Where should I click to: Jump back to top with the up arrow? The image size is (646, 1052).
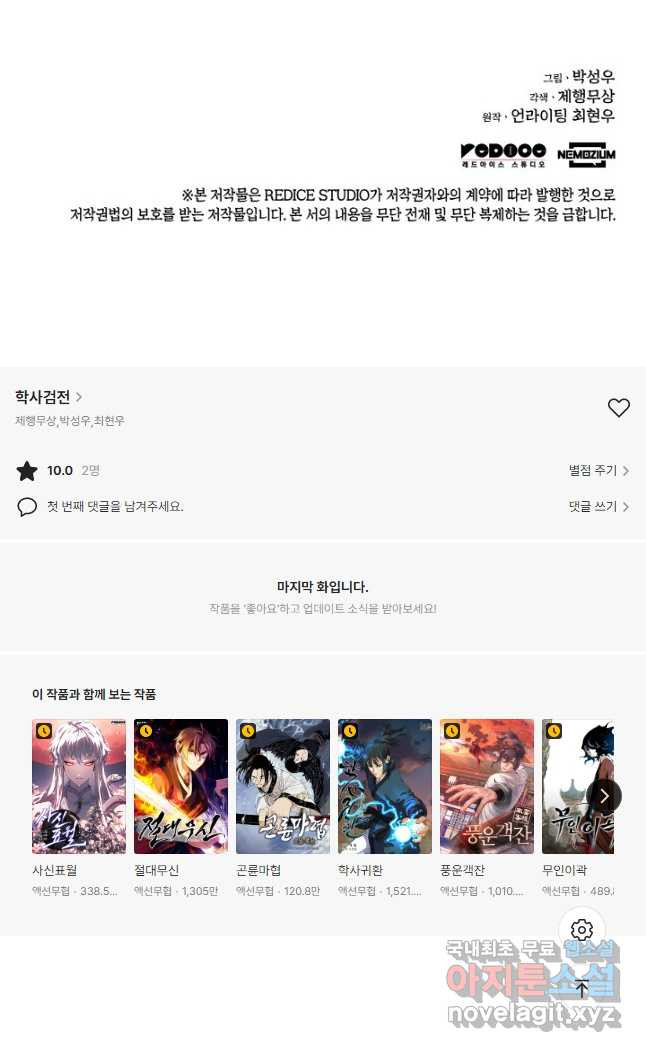tap(582, 990)
